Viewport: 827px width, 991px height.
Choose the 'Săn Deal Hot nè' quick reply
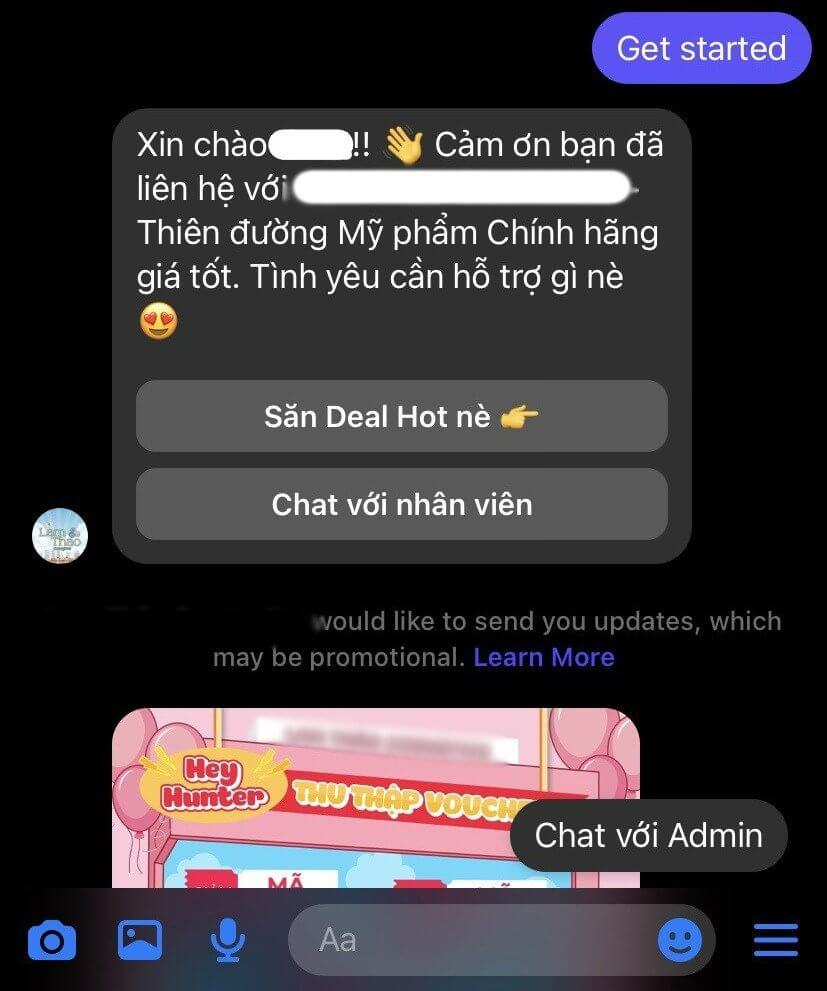point(401,416)
